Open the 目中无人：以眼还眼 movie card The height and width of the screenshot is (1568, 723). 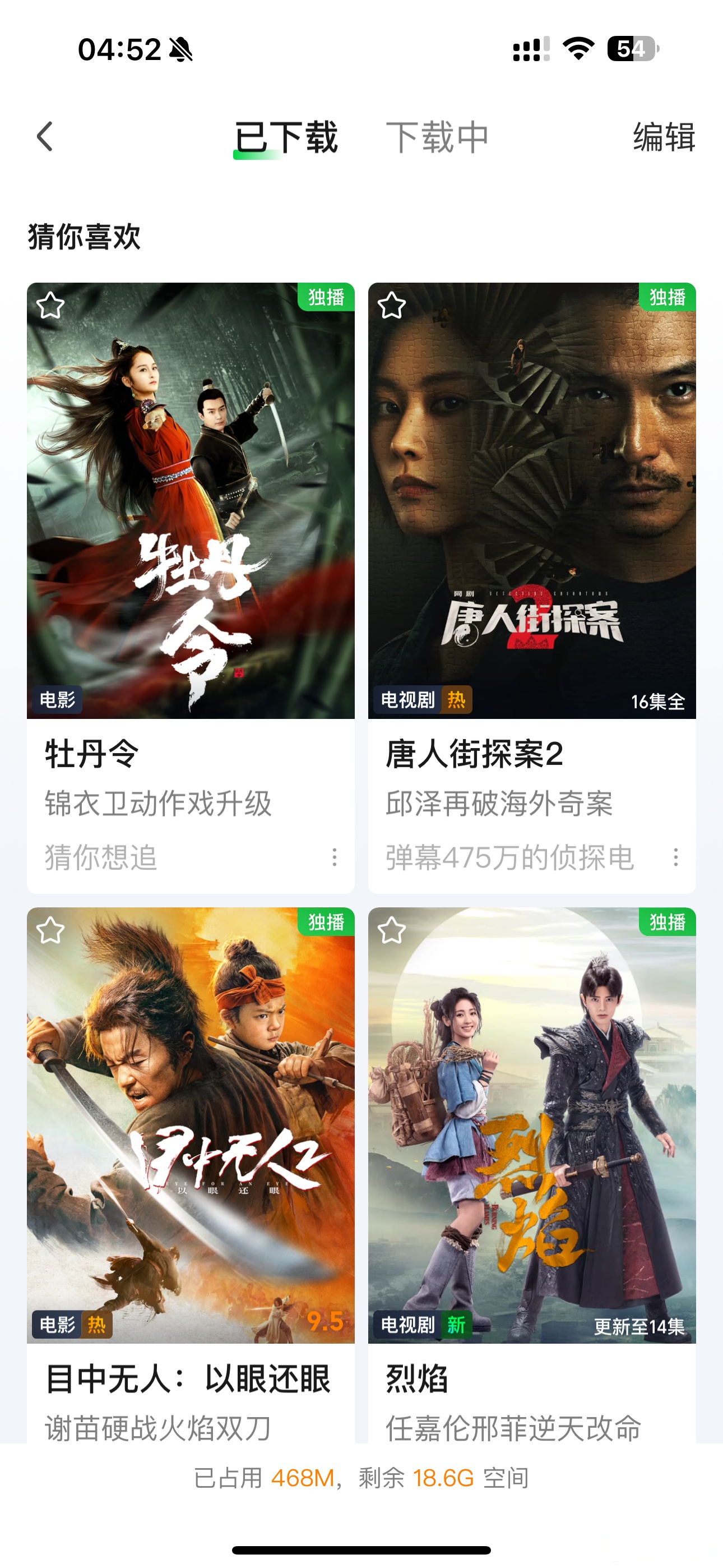191,1125
